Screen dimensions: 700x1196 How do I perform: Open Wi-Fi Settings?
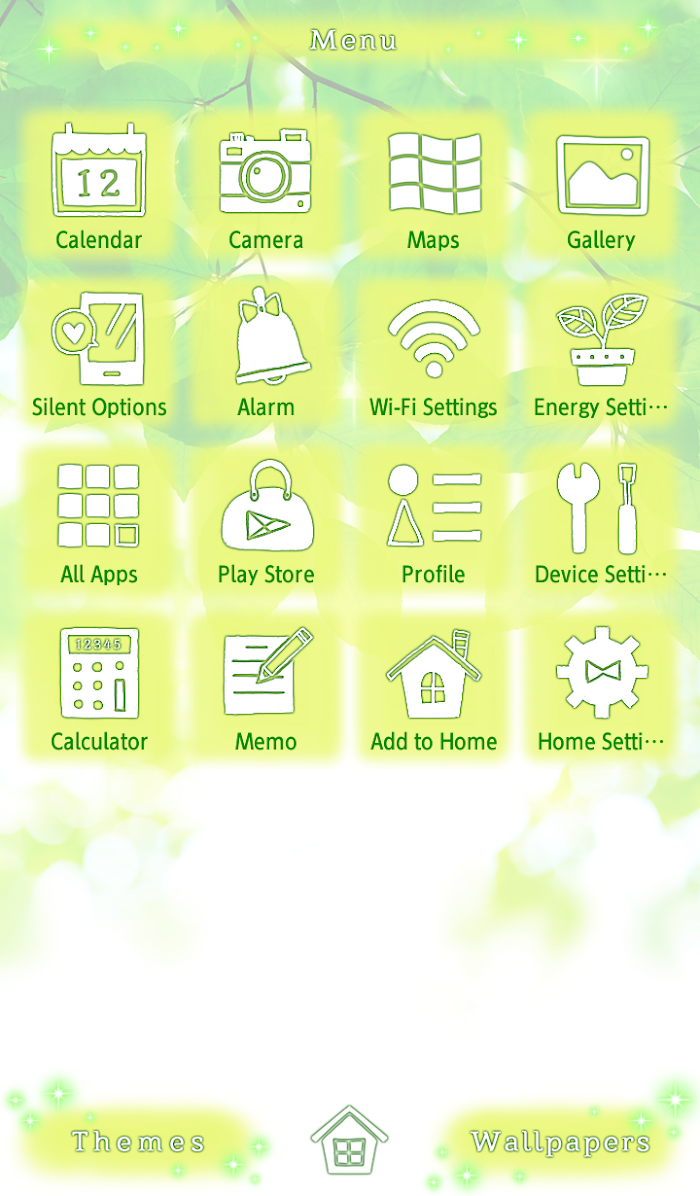tap(434, 354)
